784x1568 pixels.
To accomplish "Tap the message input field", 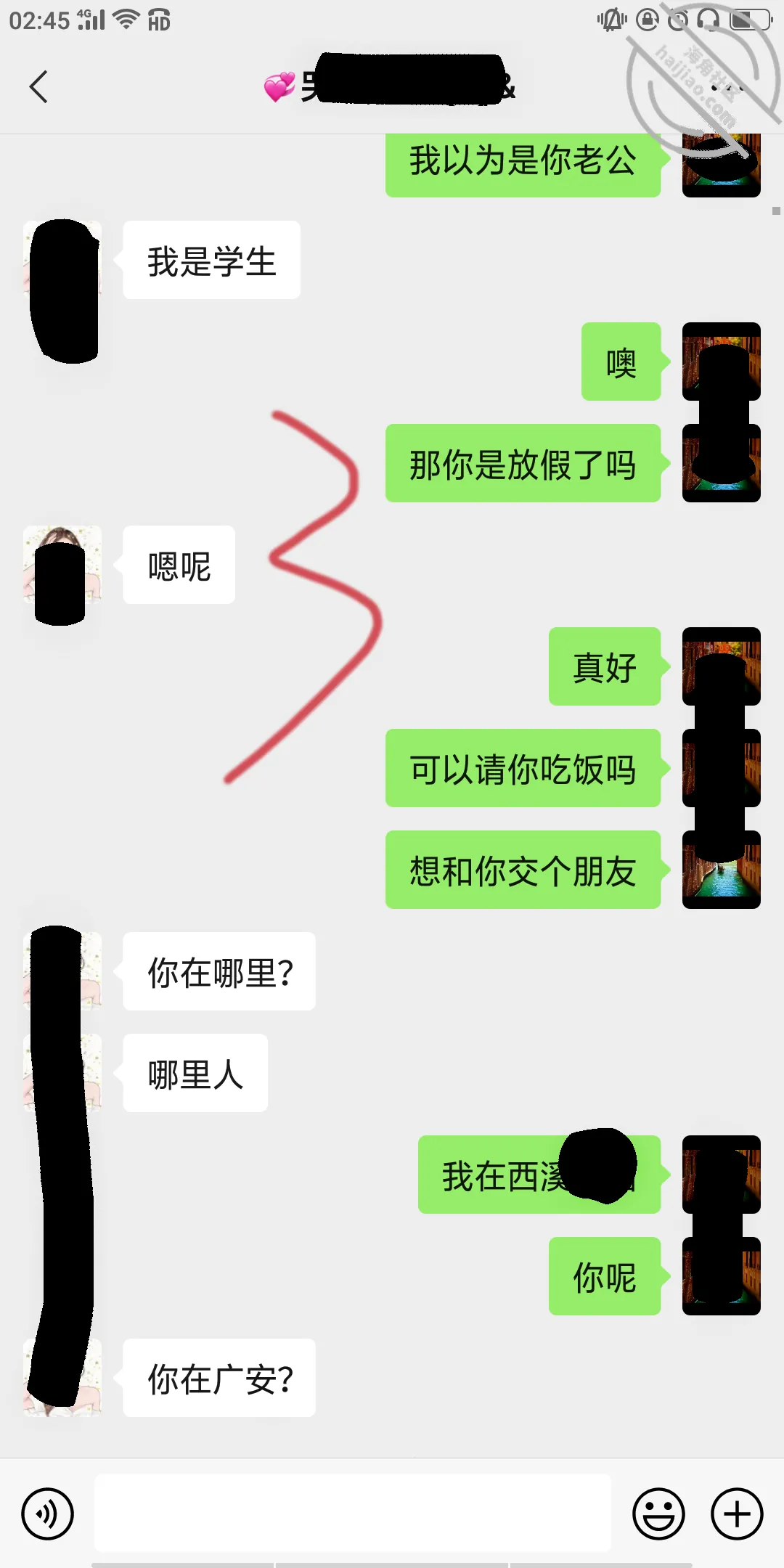I will [x=353, y=1513].
